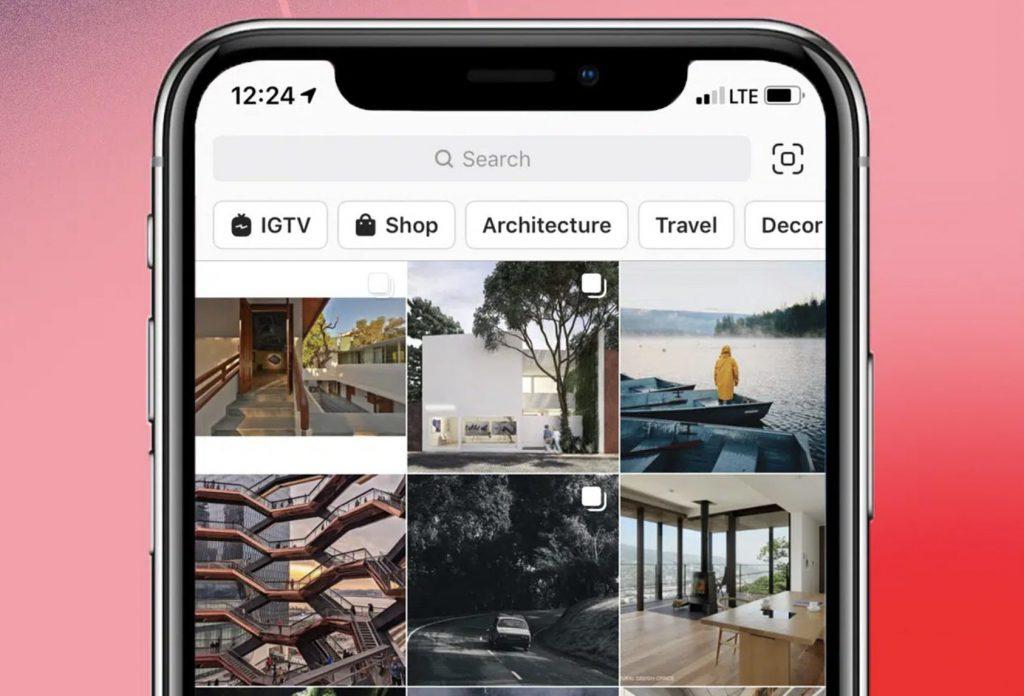The width and height of the screenshot is (1024, 696).
Task: Choose the Travel chip
Action: click(686, 225)
